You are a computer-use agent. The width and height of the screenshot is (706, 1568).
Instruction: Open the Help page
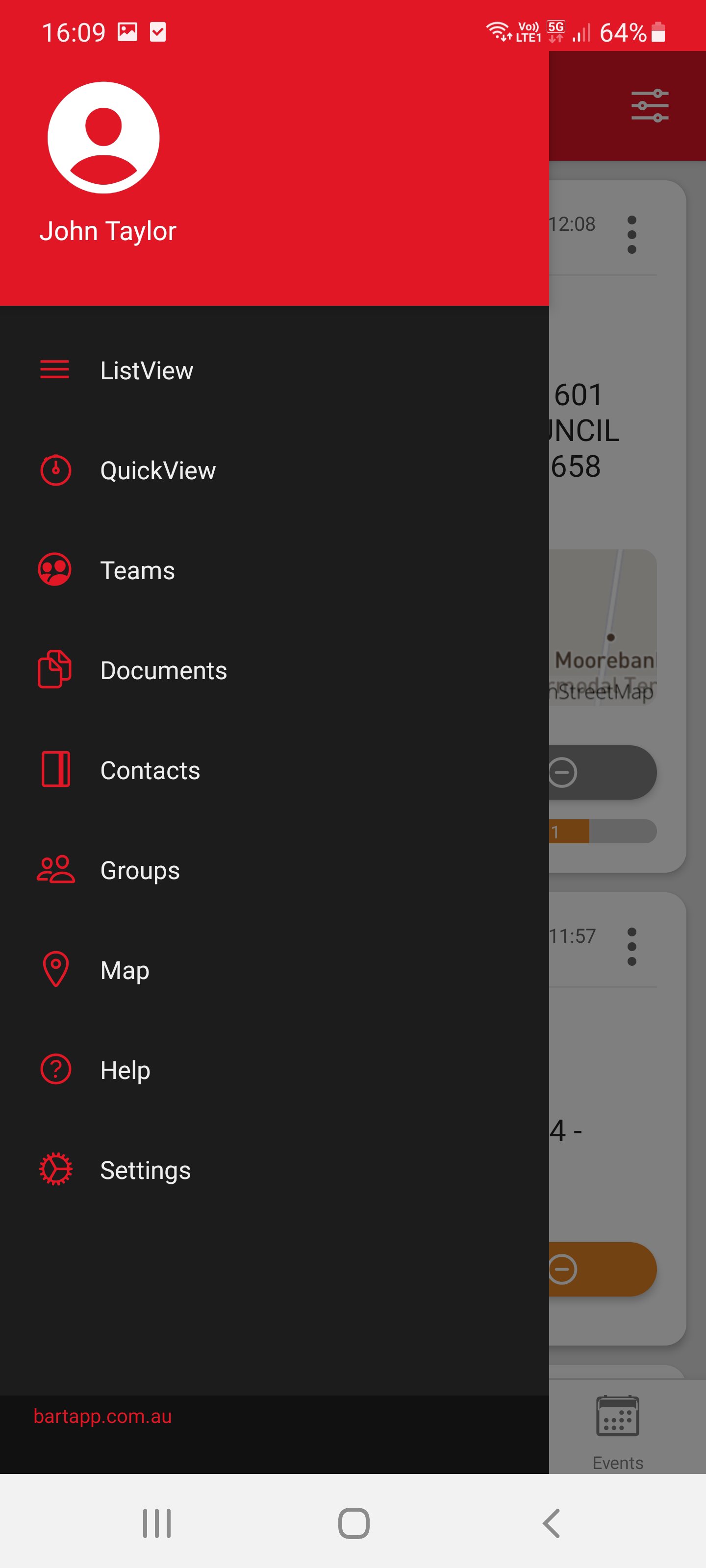[125, 1070]
